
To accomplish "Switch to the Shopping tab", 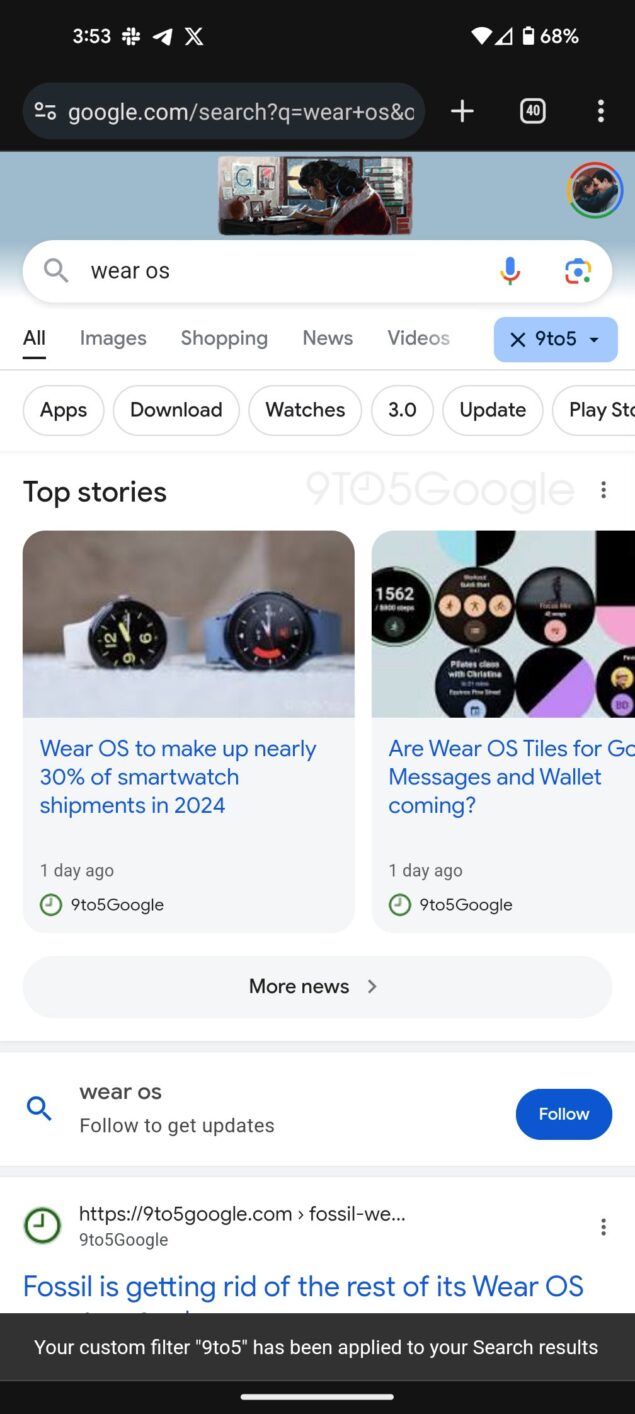I will pyautogui.click(x=224, y=338).
